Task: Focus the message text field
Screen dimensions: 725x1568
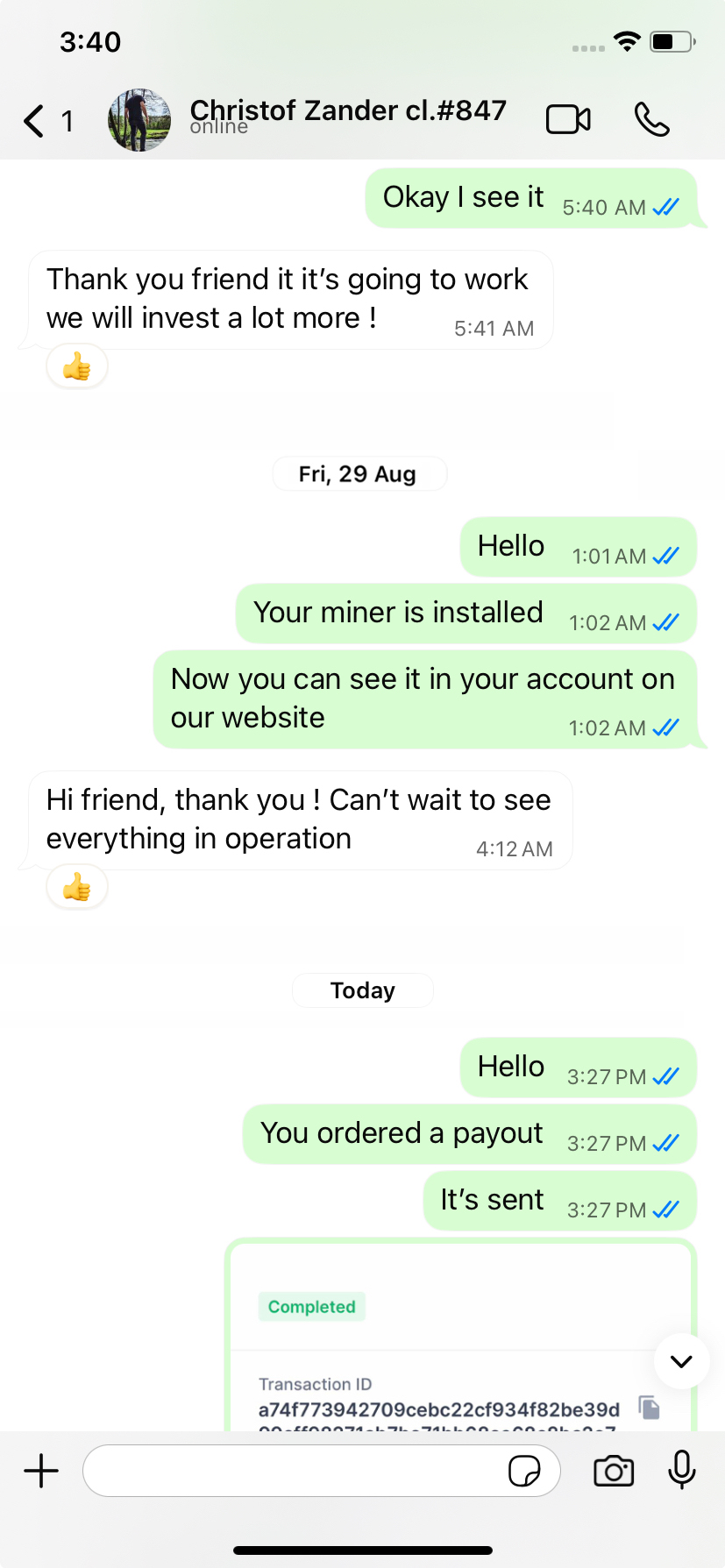Action: tap(294, 1471)
